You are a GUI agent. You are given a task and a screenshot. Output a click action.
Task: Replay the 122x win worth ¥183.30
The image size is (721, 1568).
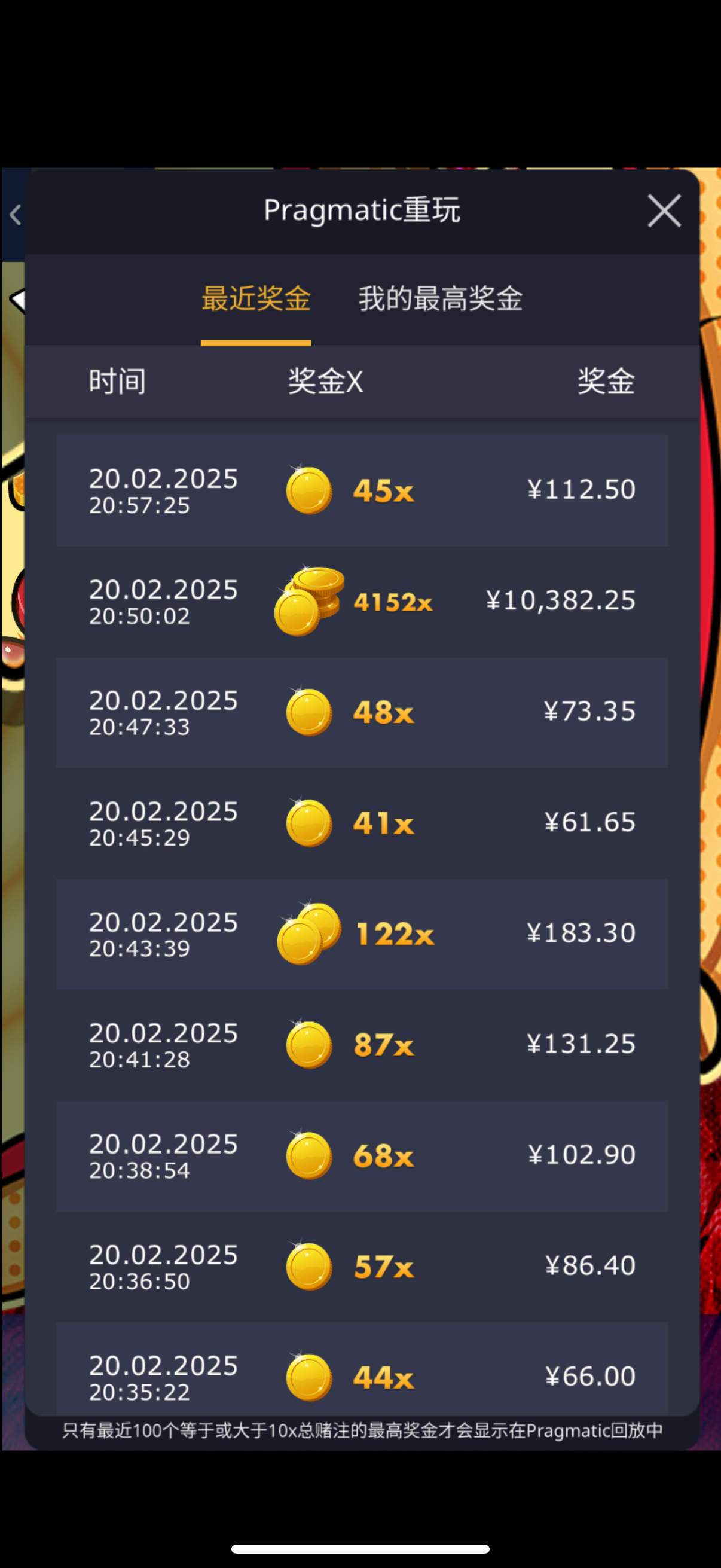click(362, 934)
